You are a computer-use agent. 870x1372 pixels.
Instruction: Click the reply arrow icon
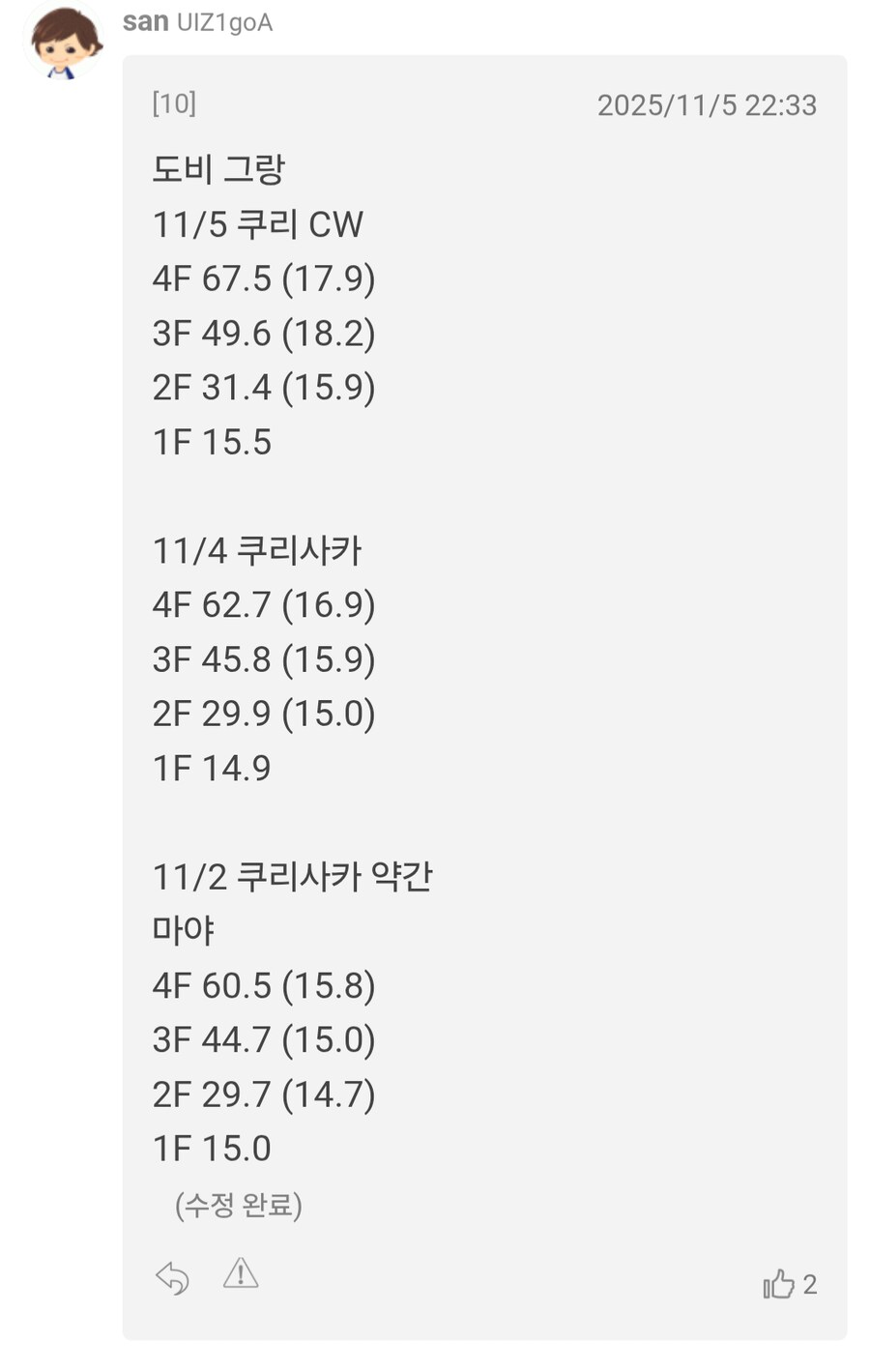click(171, 1274)
